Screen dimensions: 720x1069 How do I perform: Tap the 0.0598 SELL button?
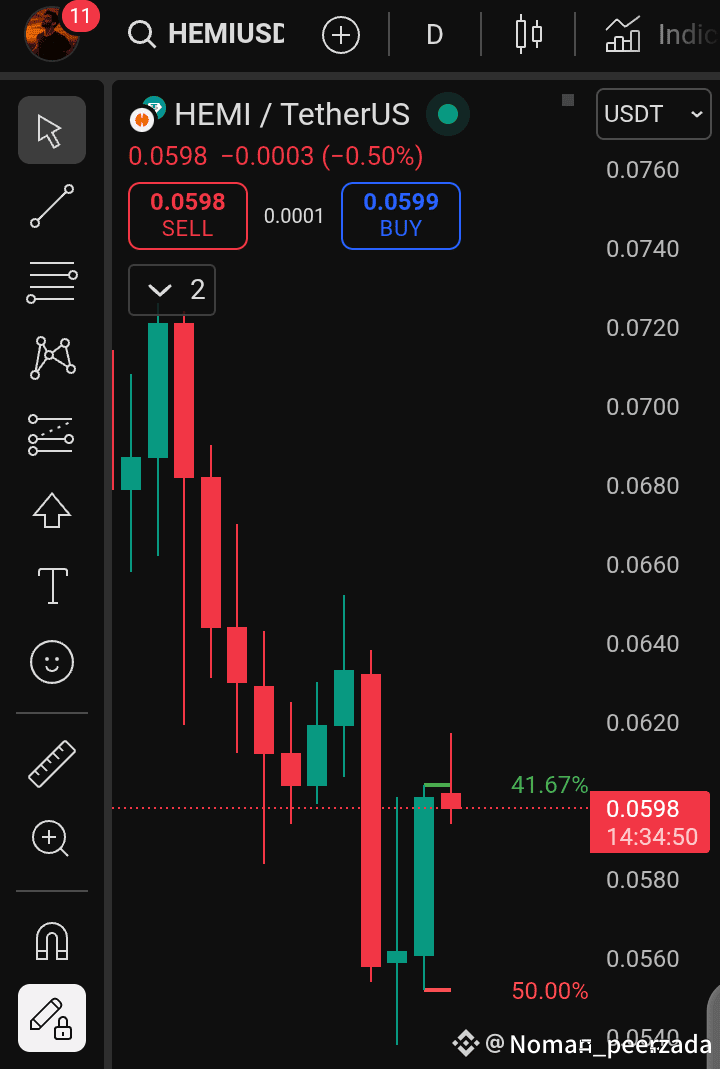pos(187,215)
